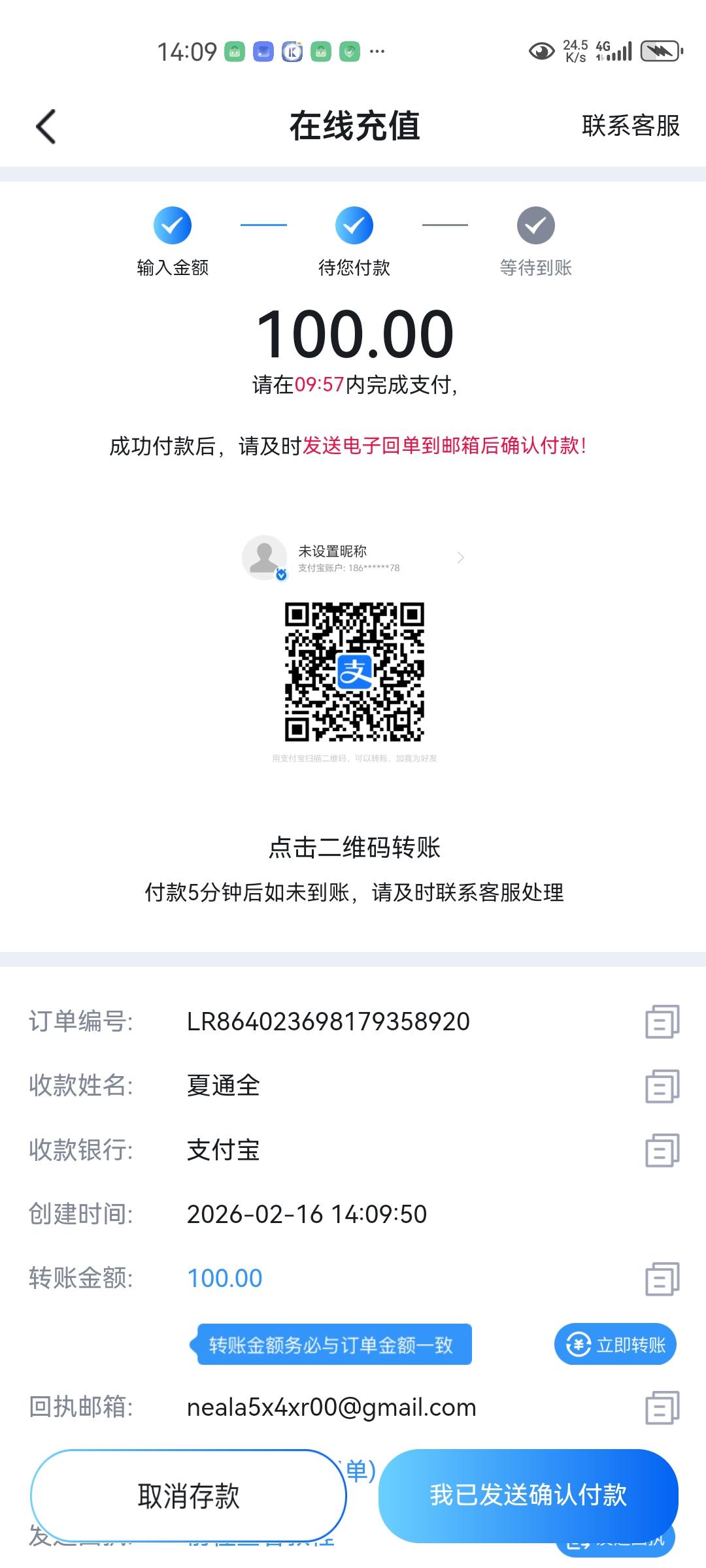
Task: Copy the receipt email address
Action: (662, 1407)
